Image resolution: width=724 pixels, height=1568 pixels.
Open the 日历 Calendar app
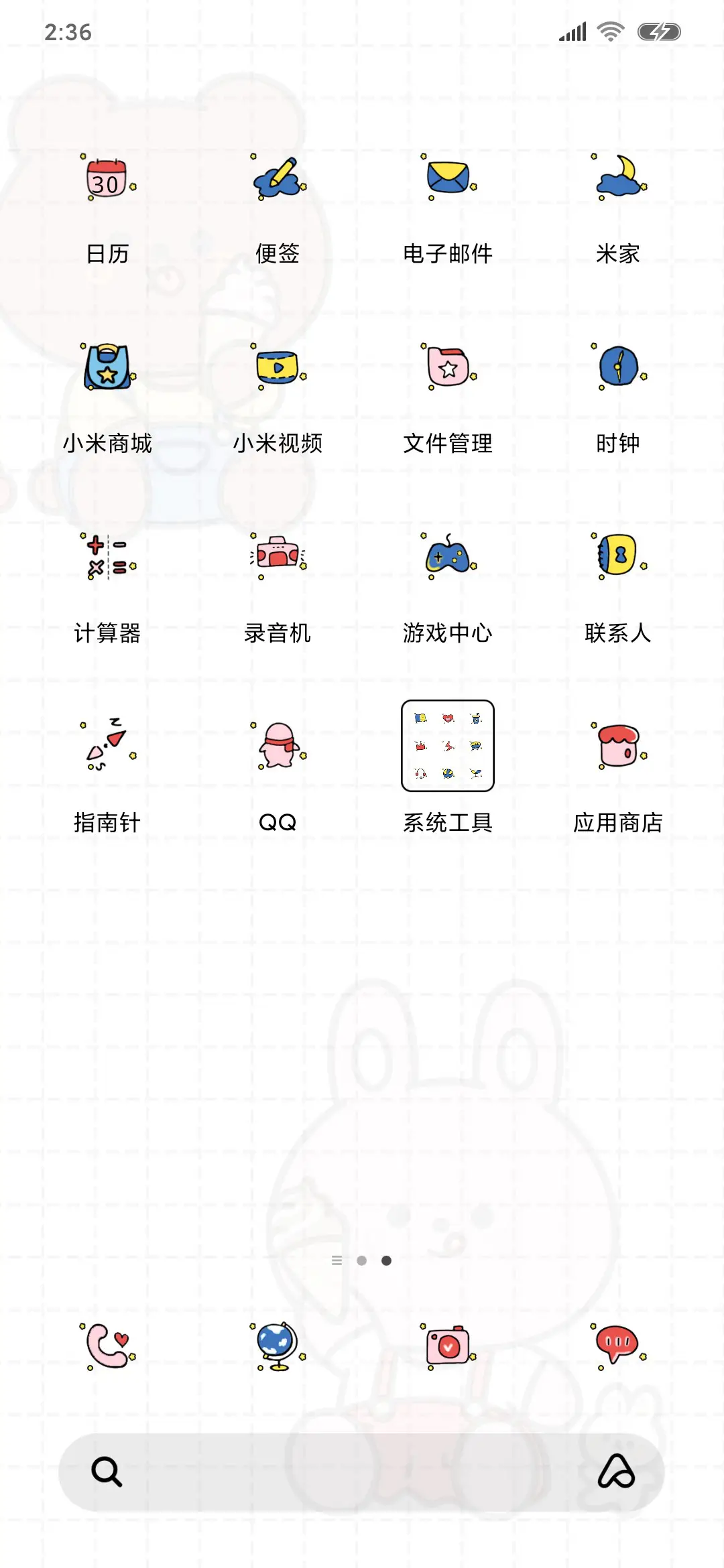pos(107,181)
